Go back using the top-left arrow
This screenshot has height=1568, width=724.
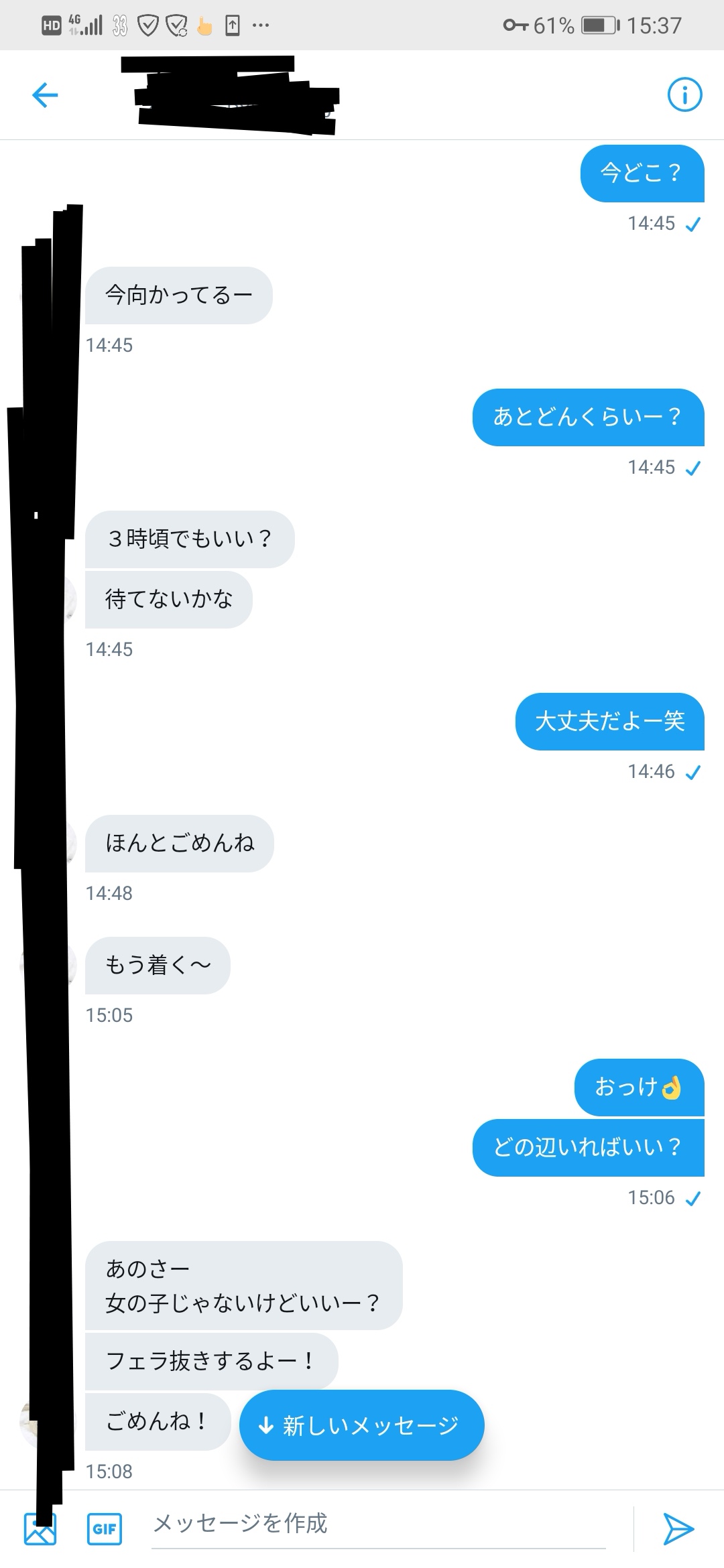(45, 95)
